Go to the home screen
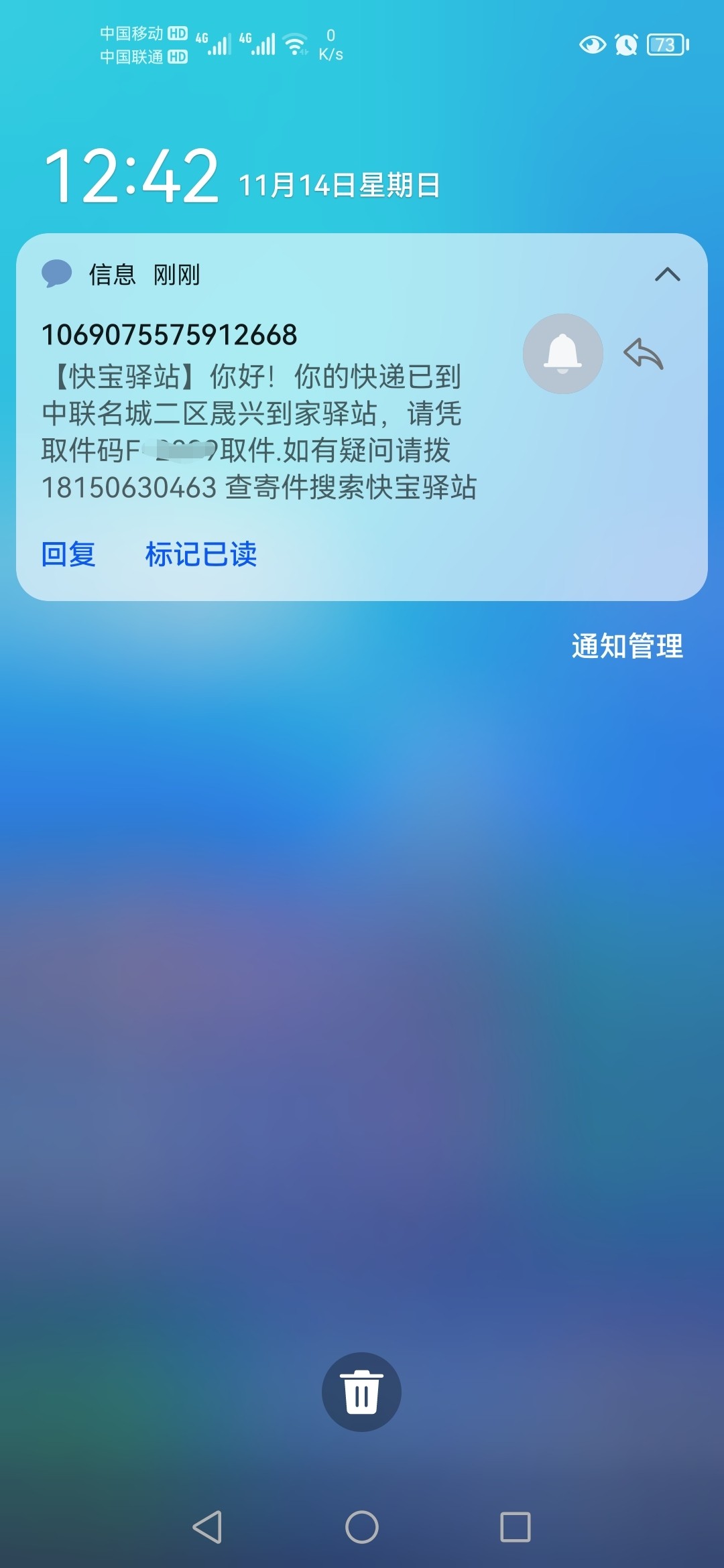Viewport: 724px width, 1568px height. pos(361,1527)
